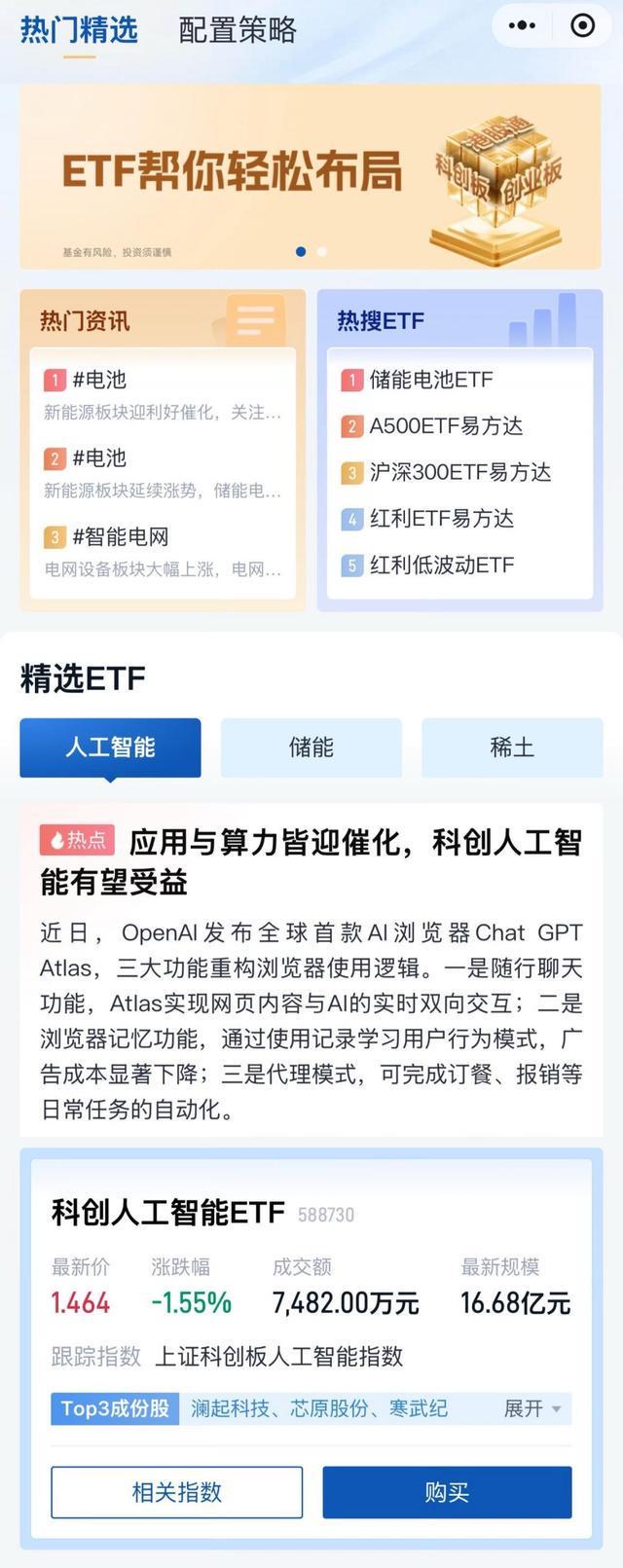Select the 储能 category tab
The height and width of the screenshot is (1568, 623).
click(311, 748)
